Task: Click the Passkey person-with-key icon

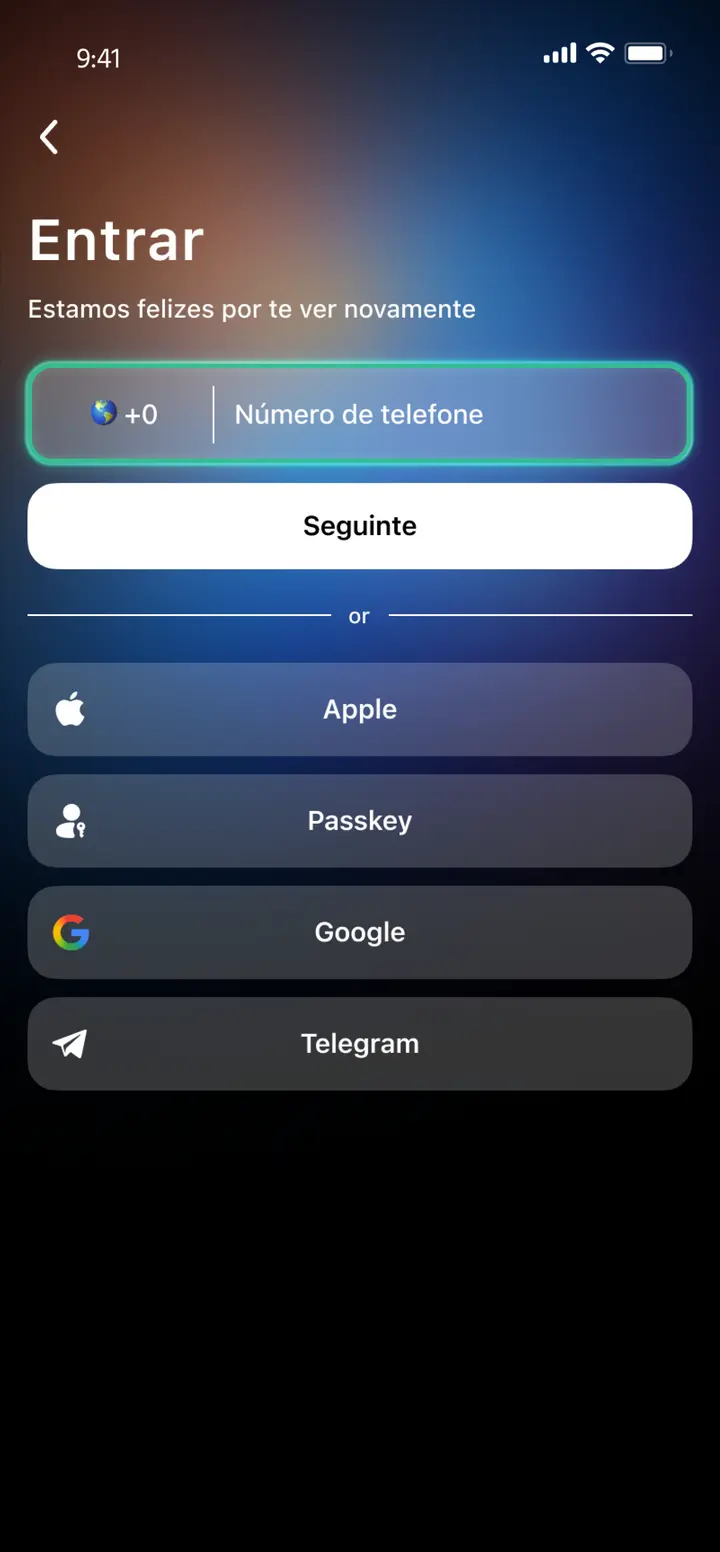Action: [70, 821]
